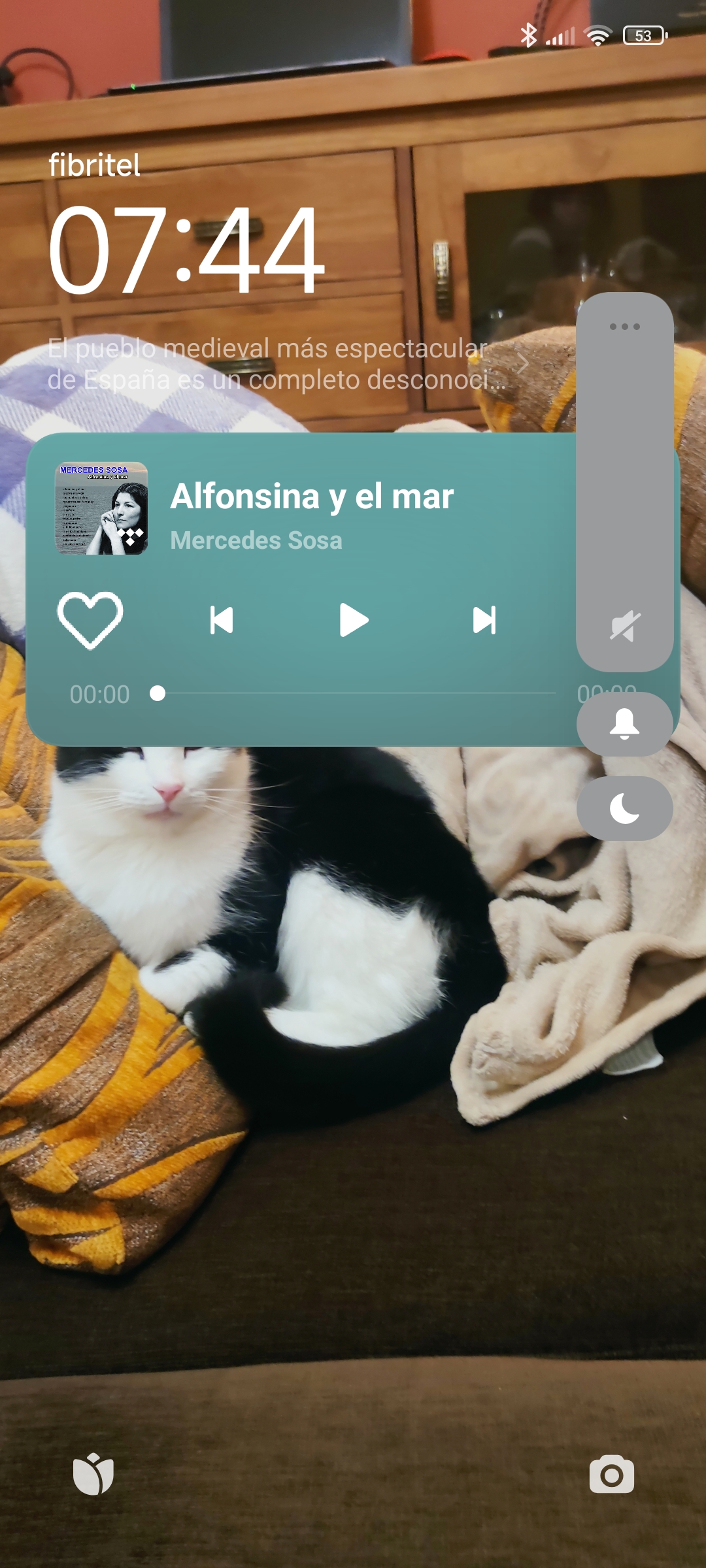Open volume panel more options dots
This screenshot has height=1568, width=706.
624,327
